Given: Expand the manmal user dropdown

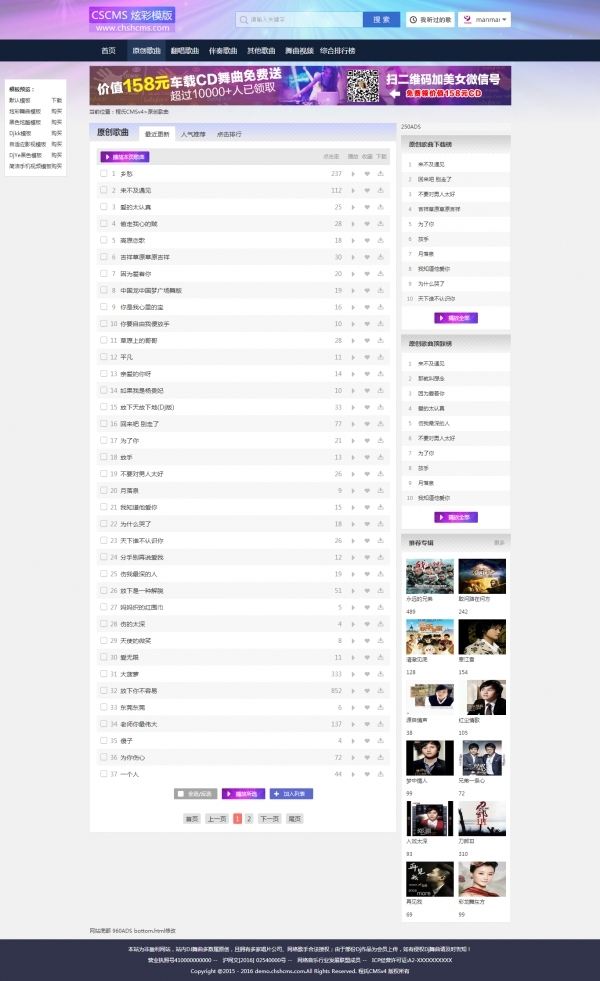Looking at the screenshot, I should 484,19.
